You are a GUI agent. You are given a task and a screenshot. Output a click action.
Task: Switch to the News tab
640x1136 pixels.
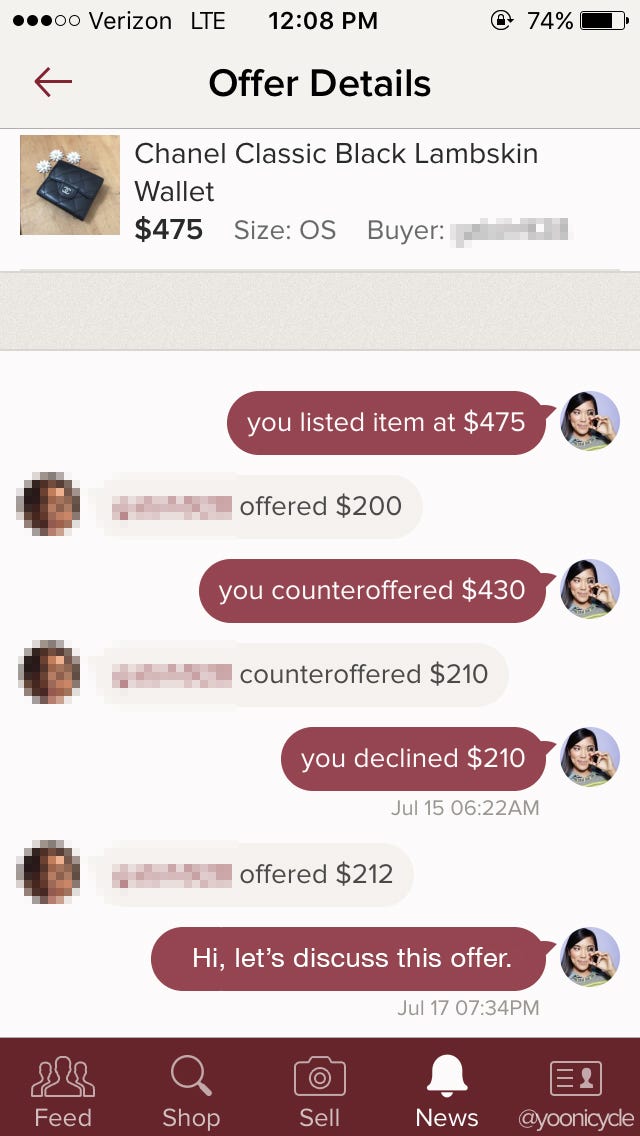447,1090
